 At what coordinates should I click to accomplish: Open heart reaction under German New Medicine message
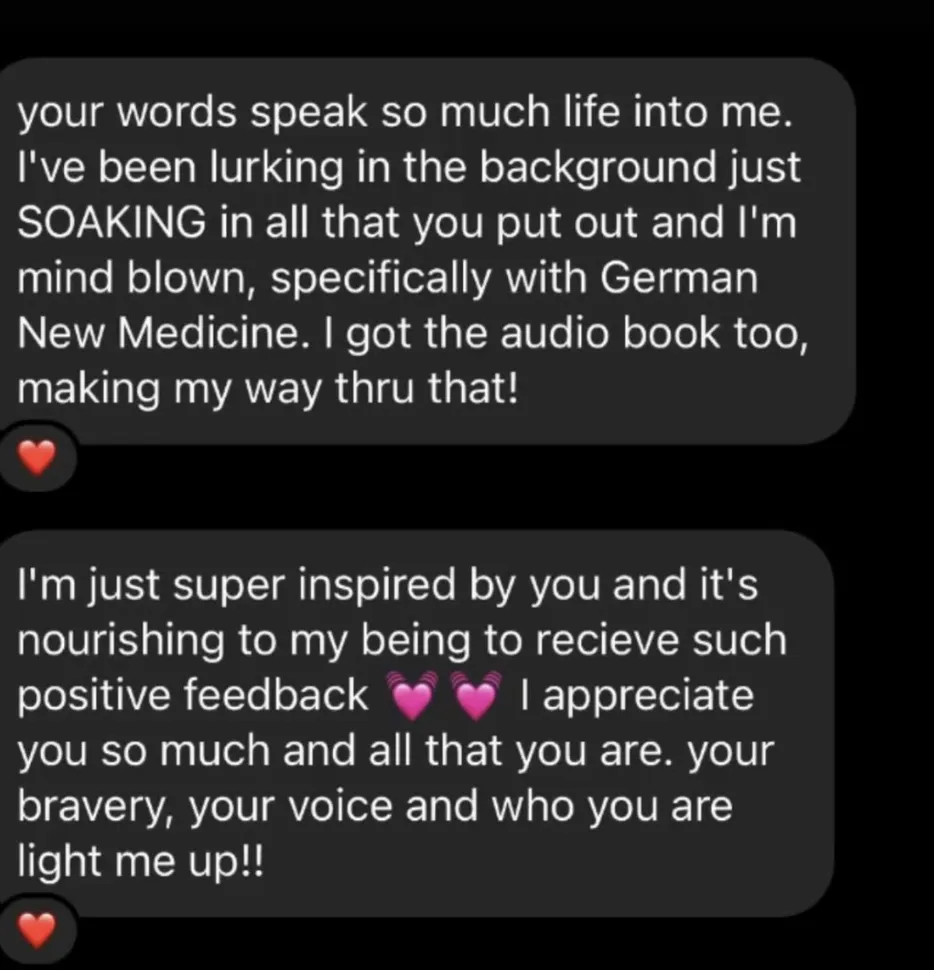pyautogui.click(x=36, y=459)
